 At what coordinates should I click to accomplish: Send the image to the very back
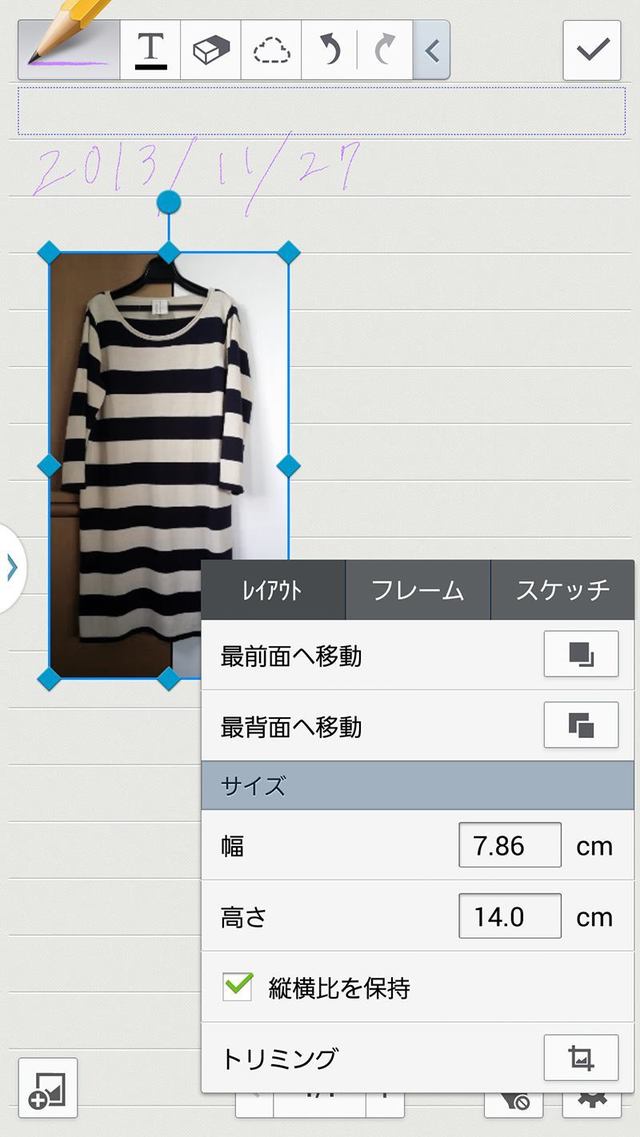(581, 725)
